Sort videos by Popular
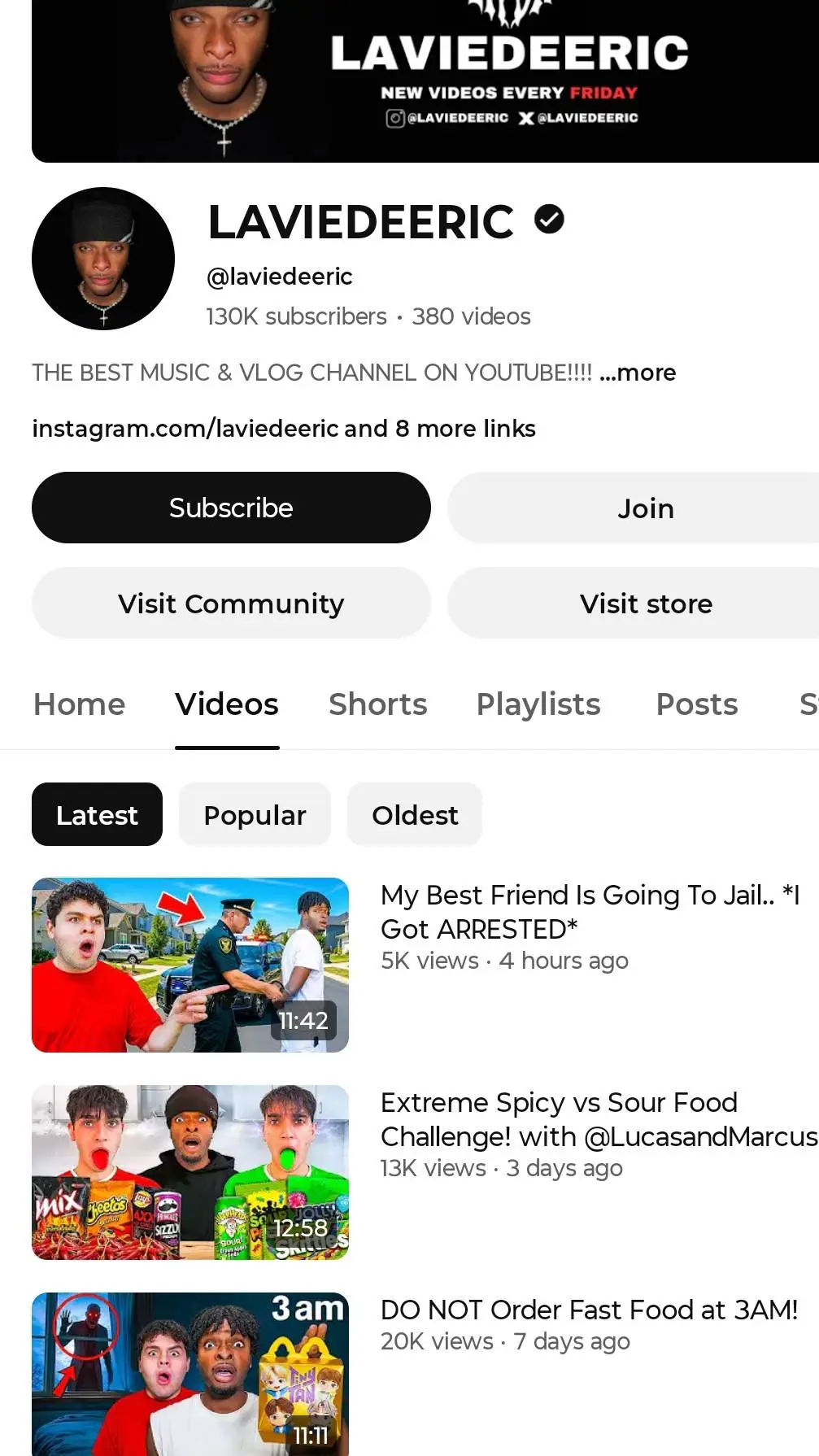This screenshot has width=819, height=1456. coord(255,815)
